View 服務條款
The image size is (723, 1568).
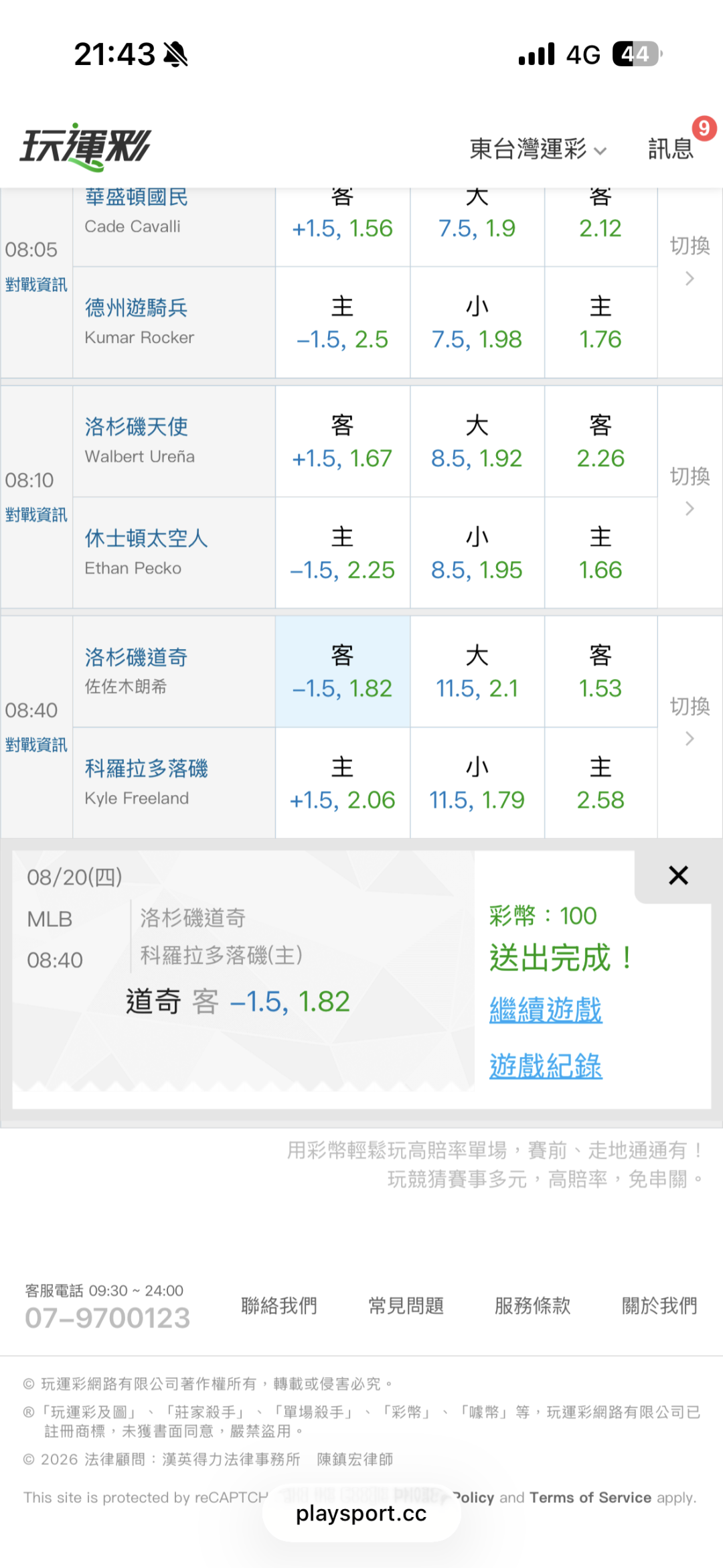coord(533,1305)
